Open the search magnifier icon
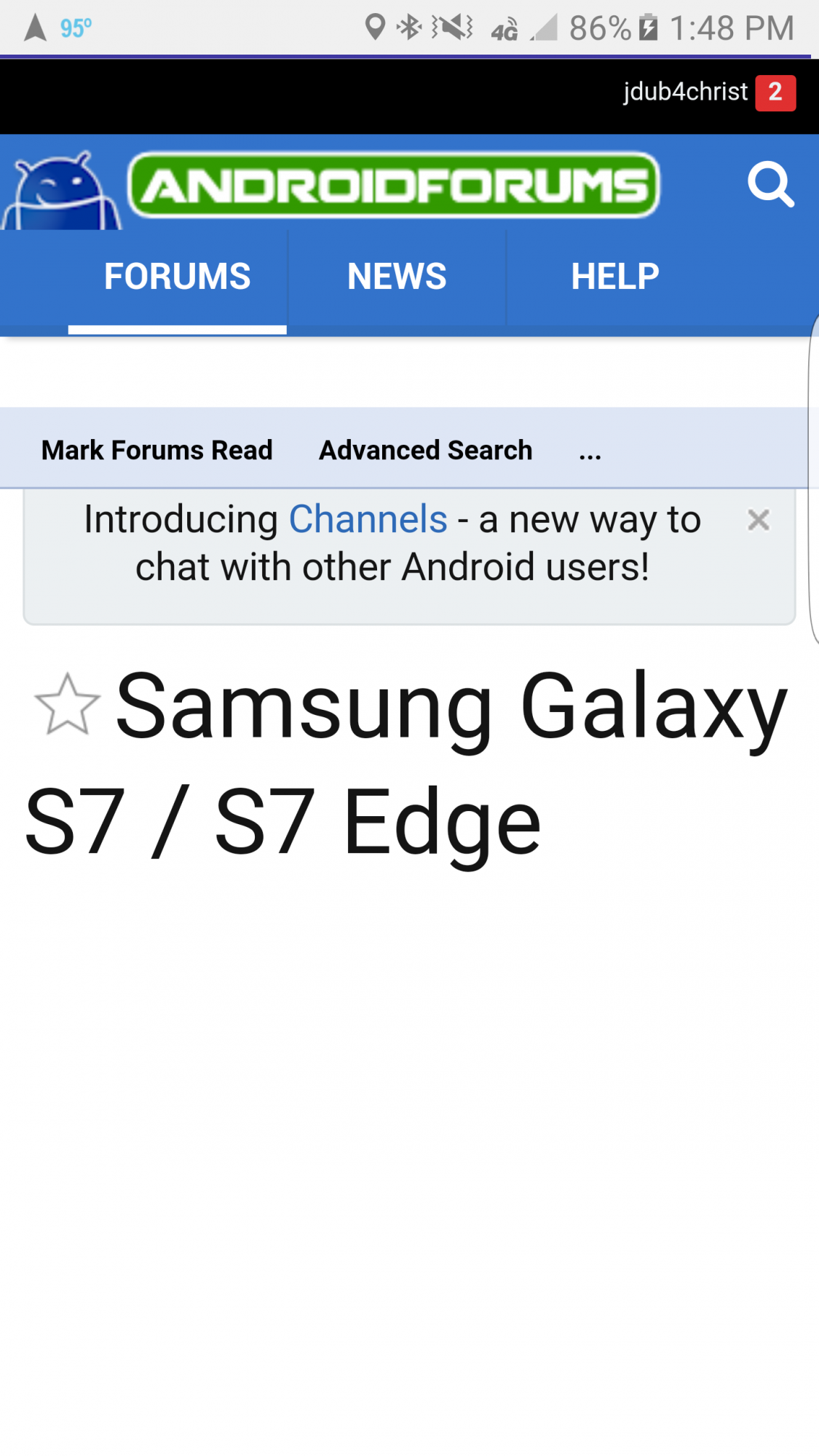The height and width of the screenshot is (1456, 819). tap(770, 185)
